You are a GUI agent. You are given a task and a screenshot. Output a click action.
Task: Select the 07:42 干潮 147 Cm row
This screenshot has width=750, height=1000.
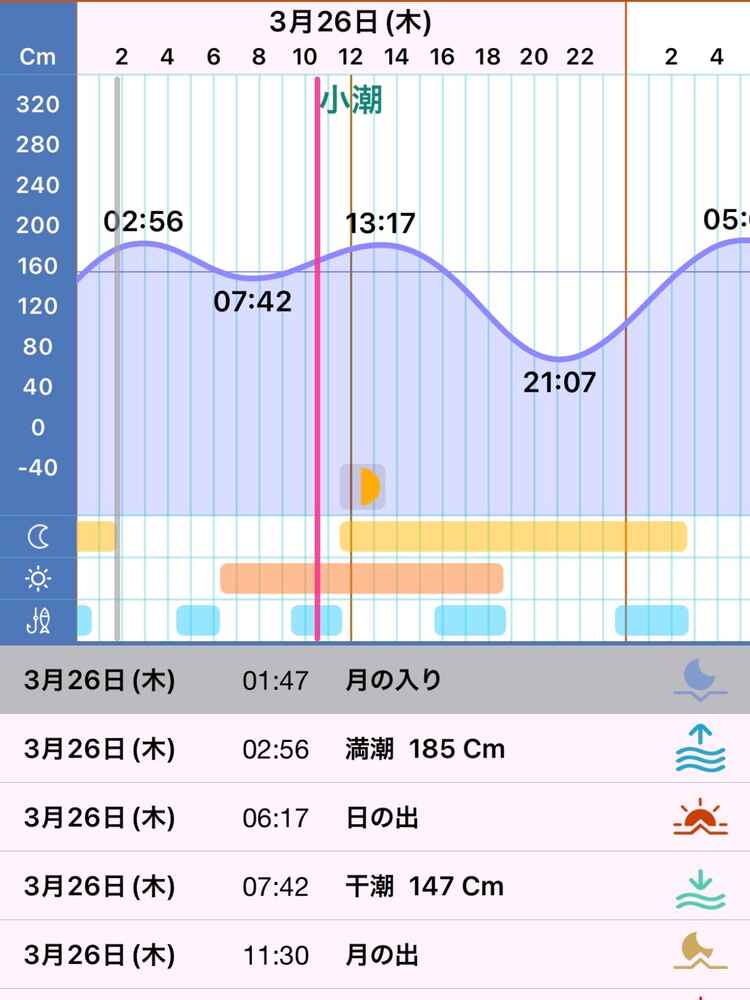point(375,886)
